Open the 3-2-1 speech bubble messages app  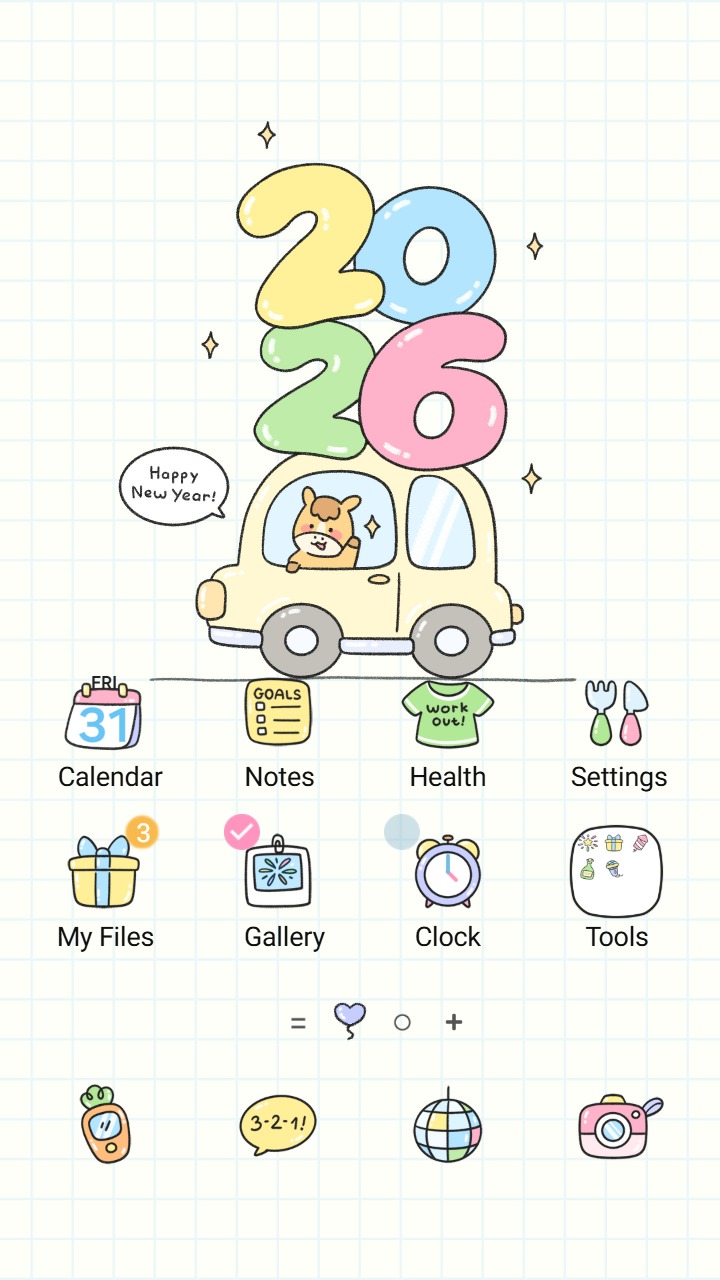(277, 1124)
